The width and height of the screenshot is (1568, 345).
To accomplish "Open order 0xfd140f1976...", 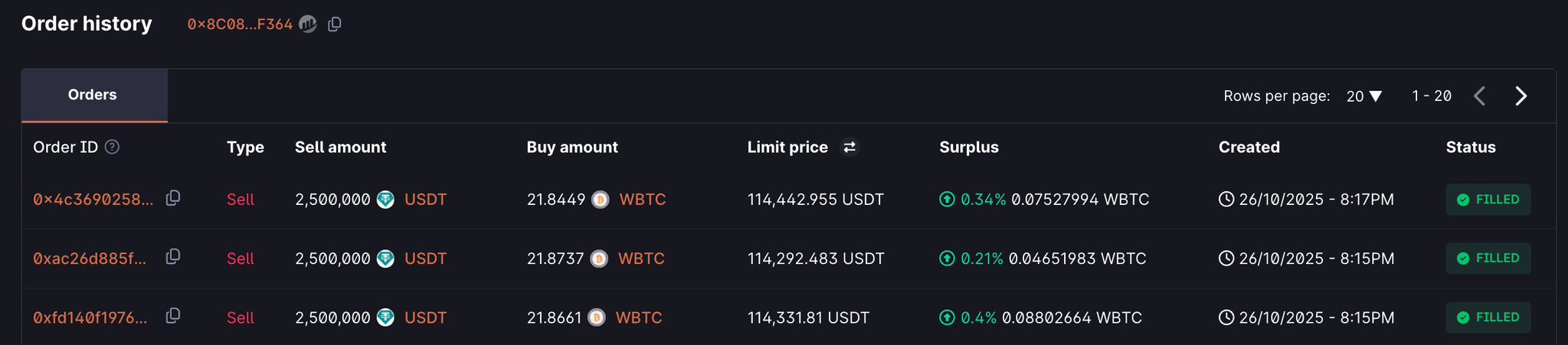I will [90, 317].
